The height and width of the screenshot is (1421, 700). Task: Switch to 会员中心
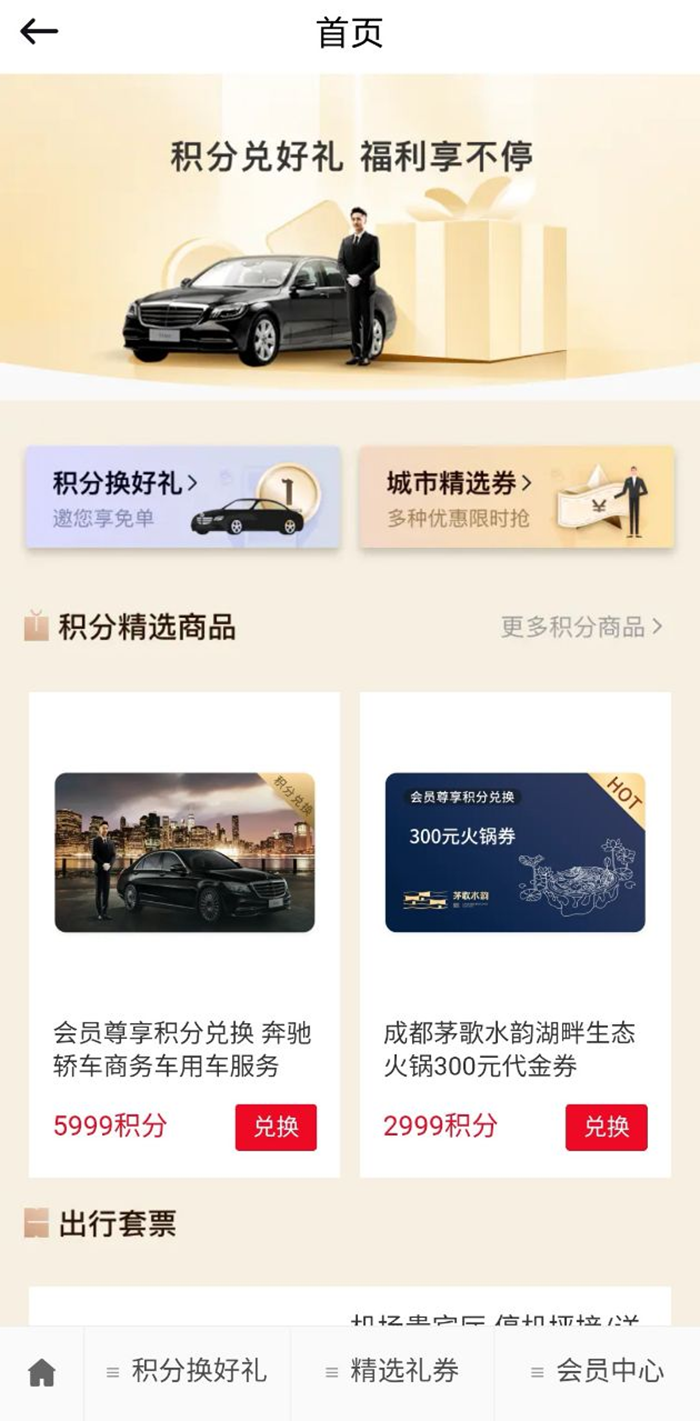pos(598,1371)
